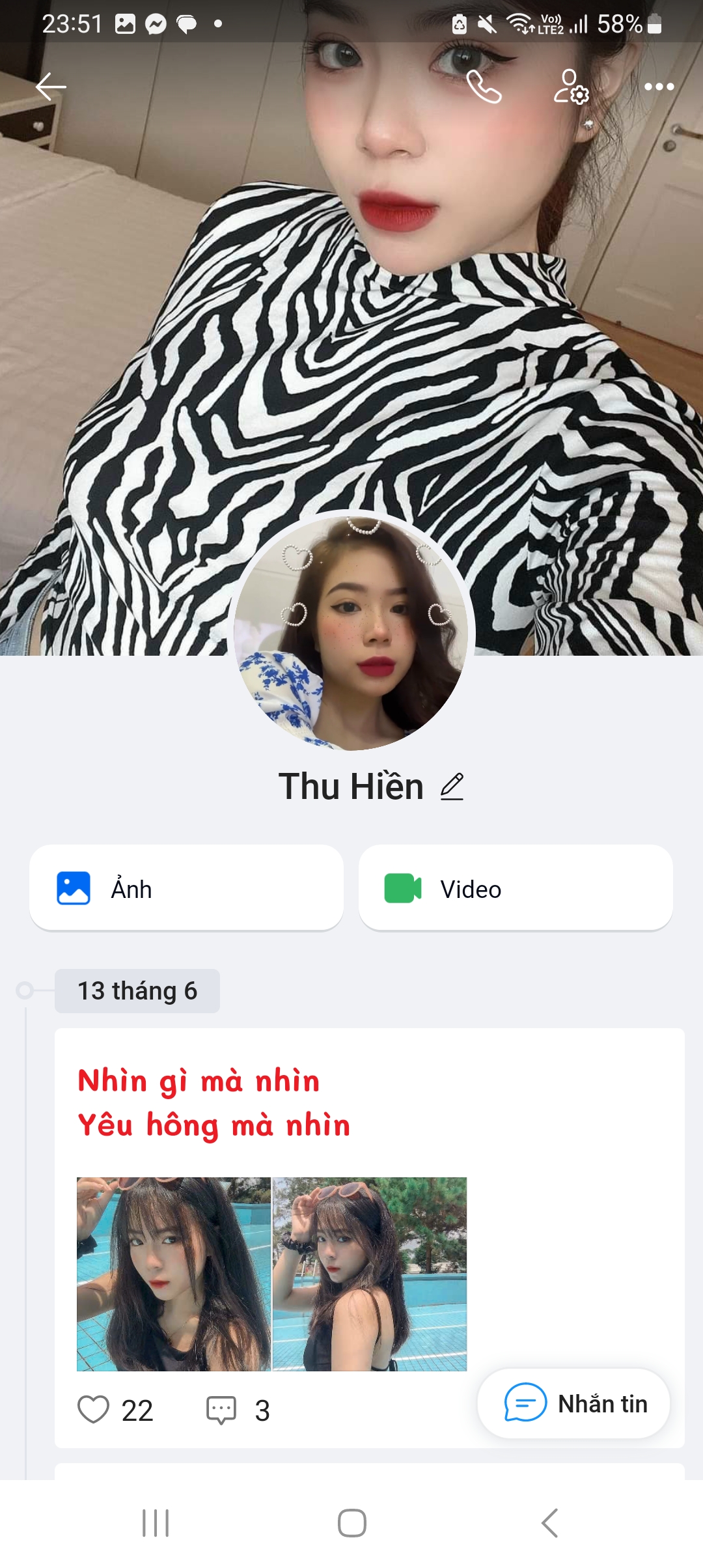The height and width of the screenshot is (1568, 703).
Task: Tap Nhắn tin to message Thu Hiền
Action: (x=574, y=1403)
